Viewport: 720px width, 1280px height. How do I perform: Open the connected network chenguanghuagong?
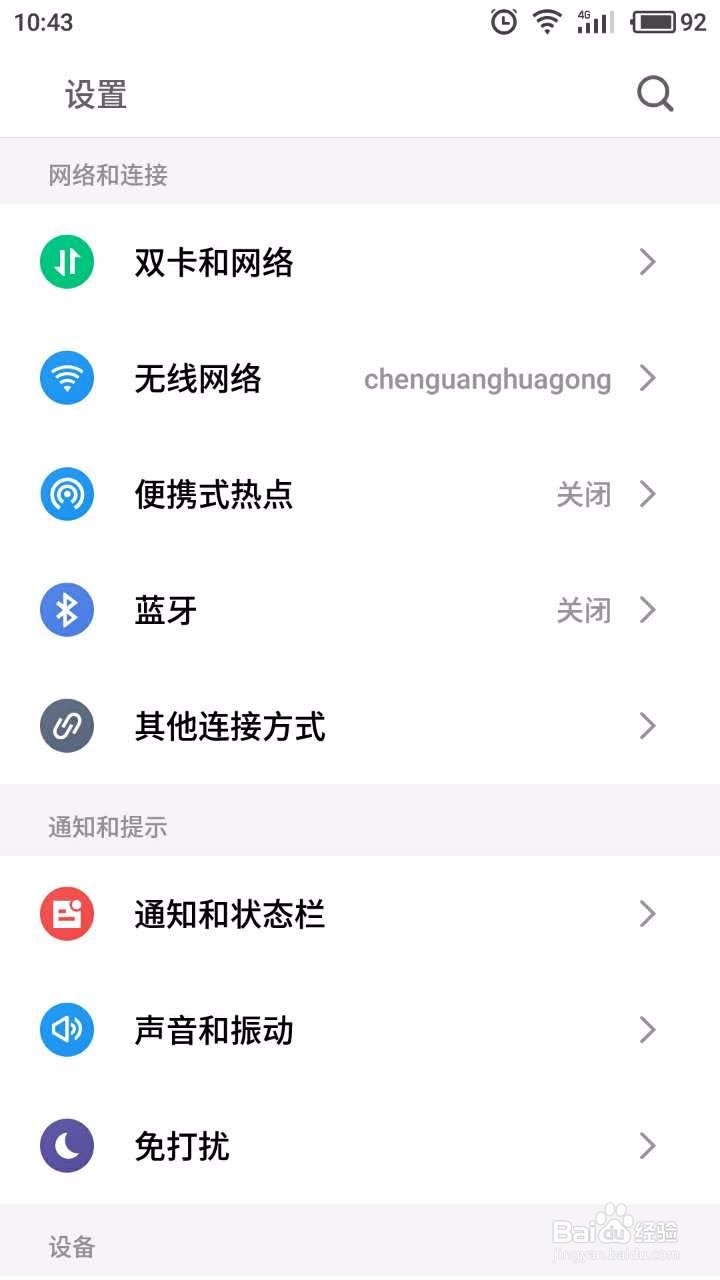coord(488,378)
